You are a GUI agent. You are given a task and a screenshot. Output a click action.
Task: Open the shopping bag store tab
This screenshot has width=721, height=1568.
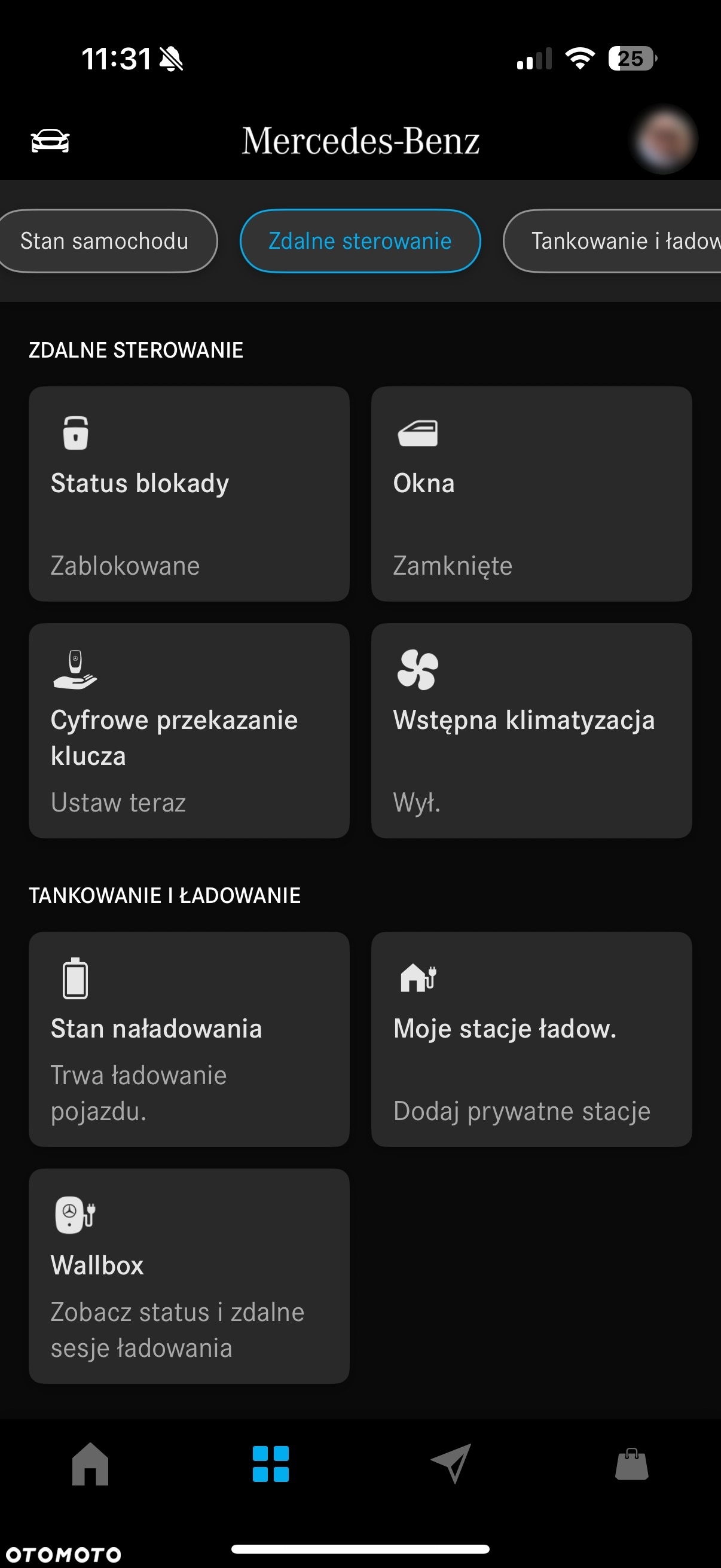pos(631,1464)
